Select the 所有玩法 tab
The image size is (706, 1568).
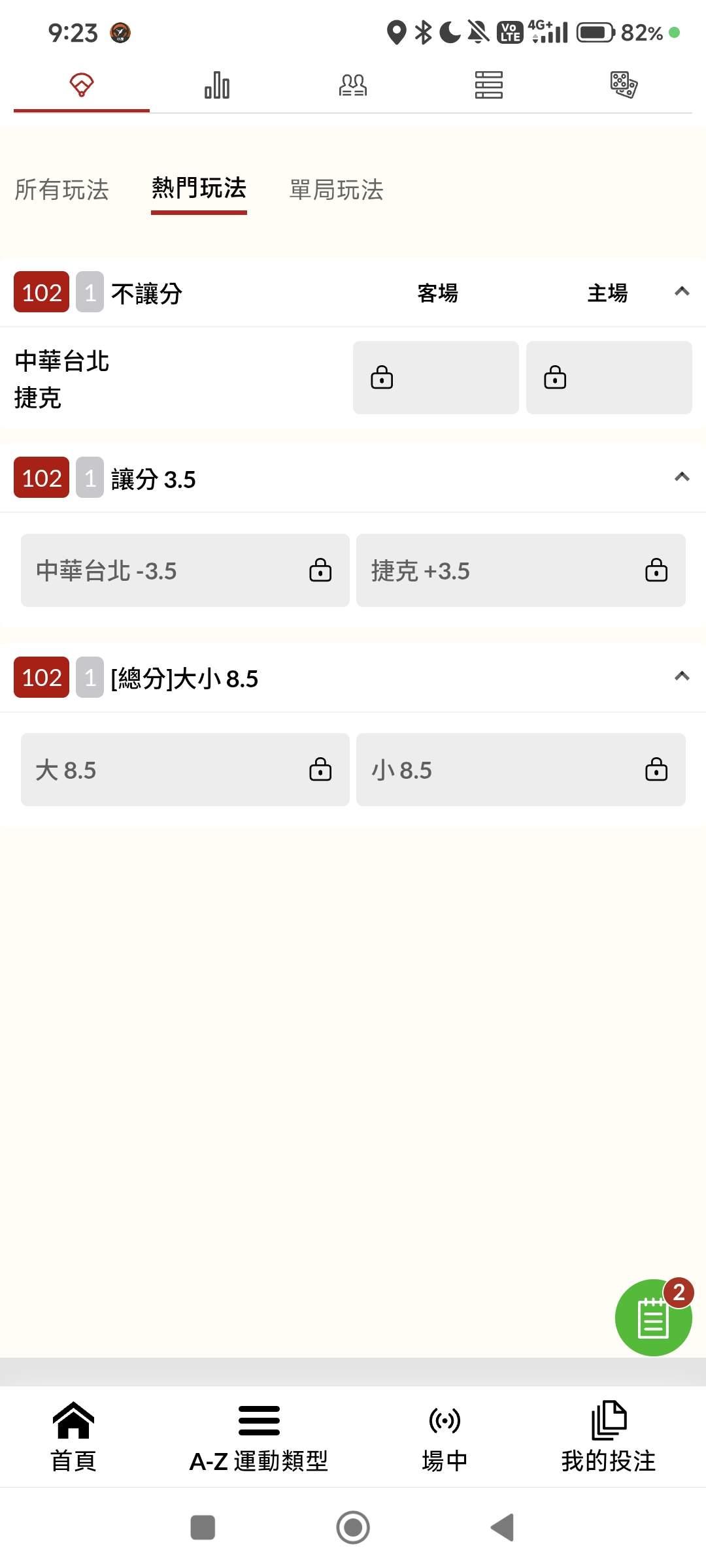[x=61, y=190]
